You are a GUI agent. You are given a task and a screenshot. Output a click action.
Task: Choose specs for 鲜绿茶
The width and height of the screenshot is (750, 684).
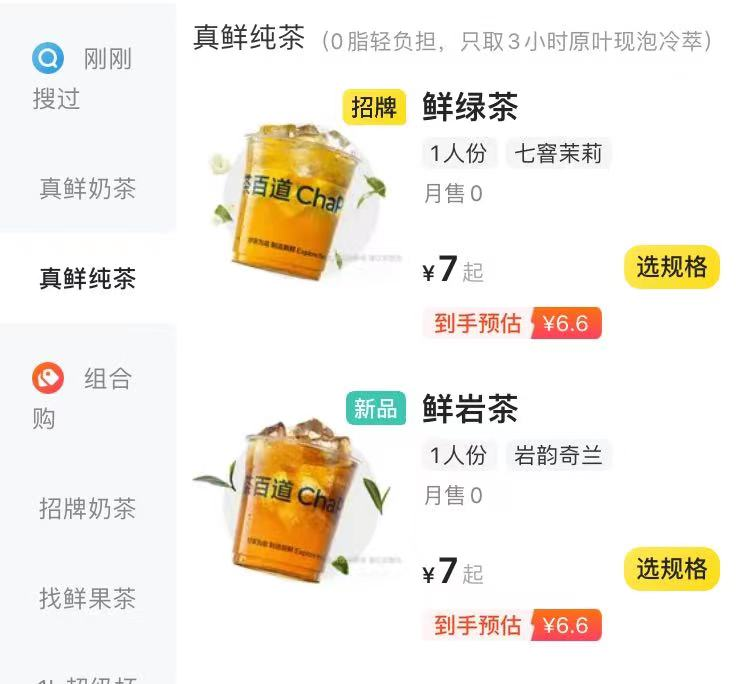[671, 267]
